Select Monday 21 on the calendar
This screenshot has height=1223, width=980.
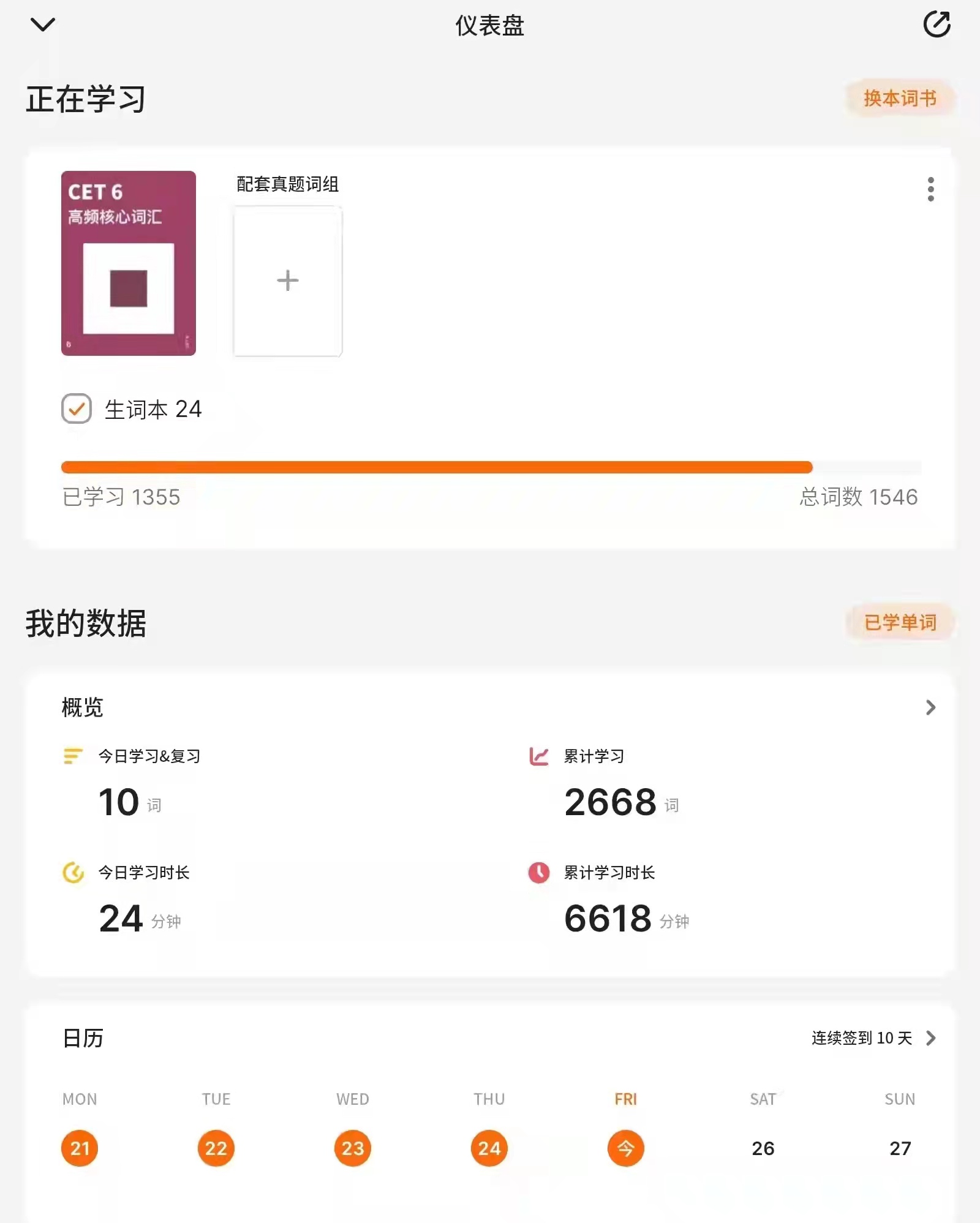80,1148
